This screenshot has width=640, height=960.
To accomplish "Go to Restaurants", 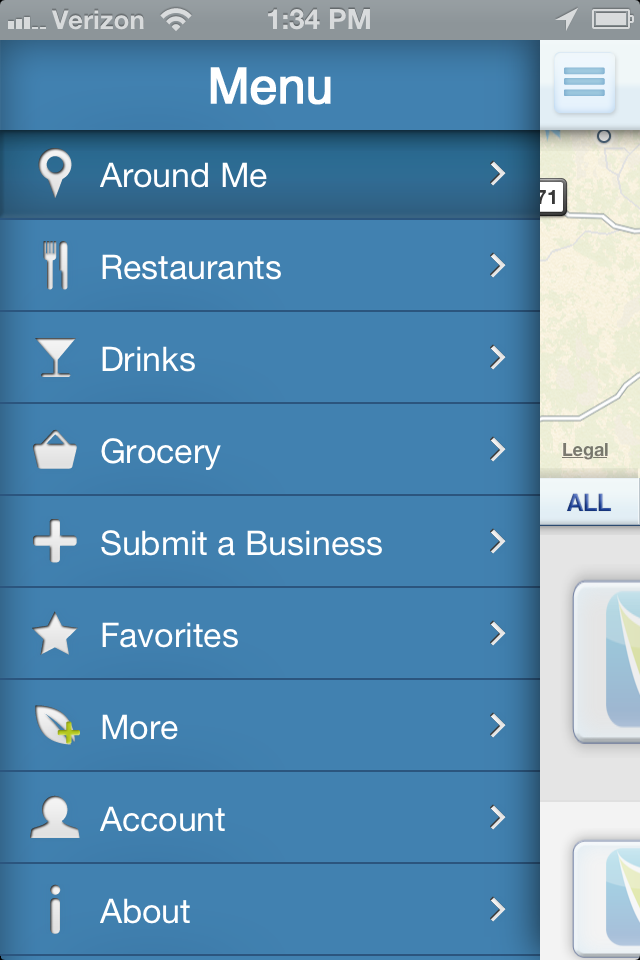I will point(270,267).
